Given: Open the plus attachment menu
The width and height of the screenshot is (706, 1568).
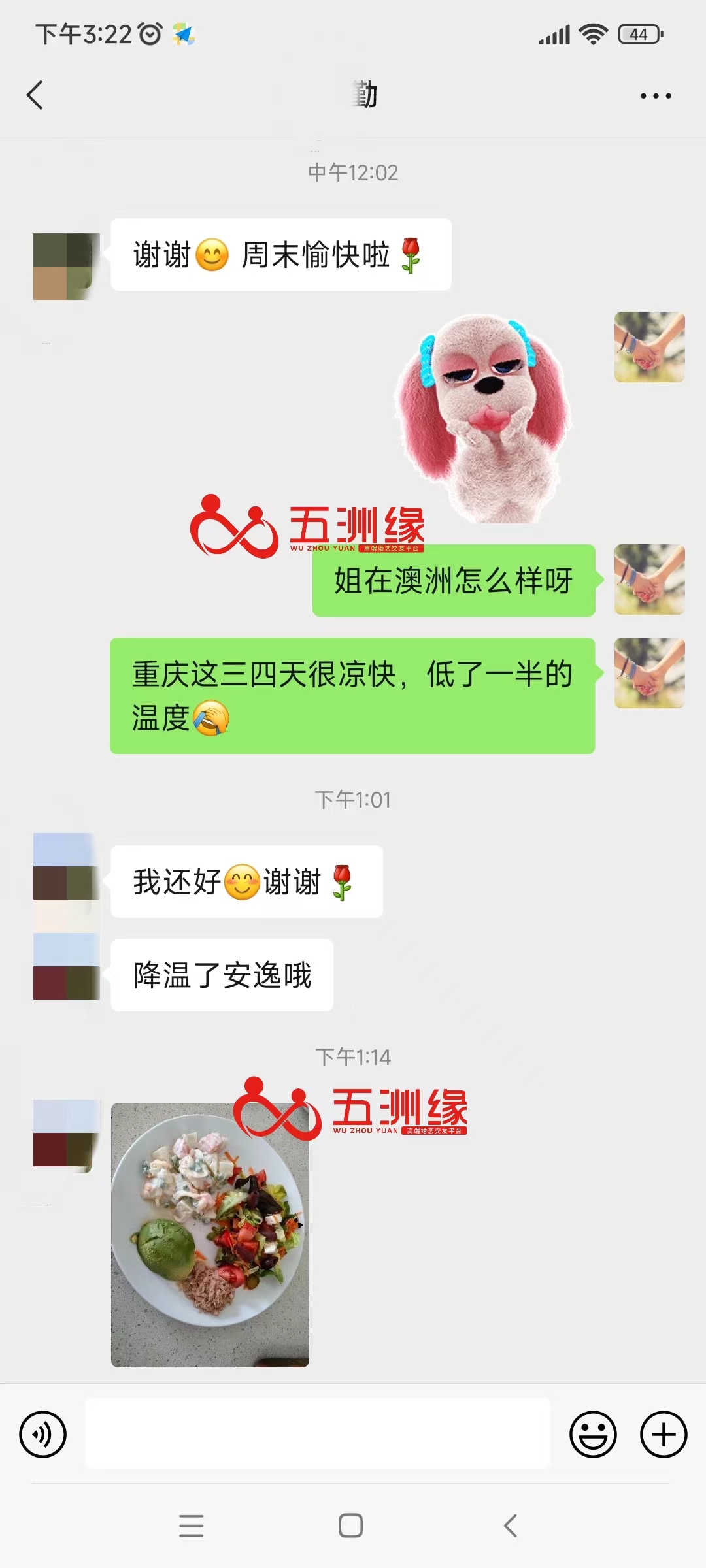Looking at the screenshot, I should (x=663, y=1434).
